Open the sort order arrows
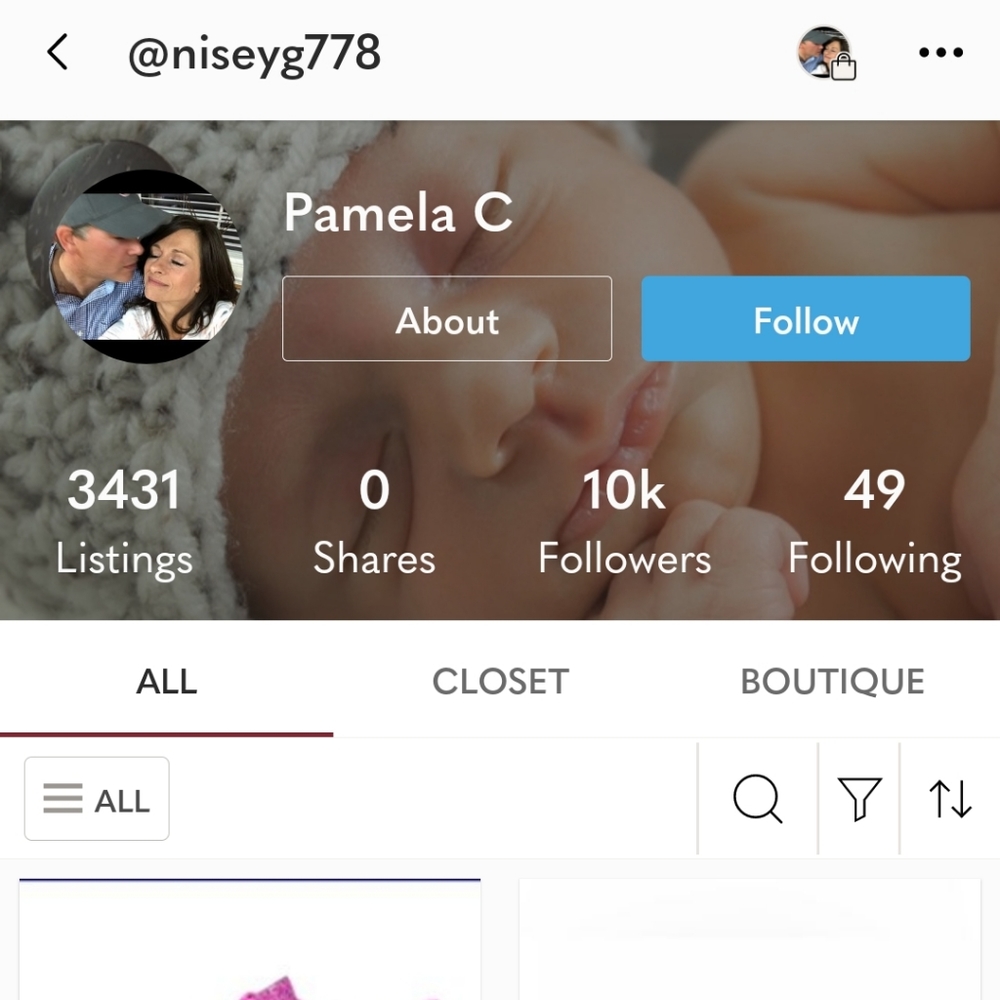The width and height of the screenshot is (1000, 1000). coord(950,799)
